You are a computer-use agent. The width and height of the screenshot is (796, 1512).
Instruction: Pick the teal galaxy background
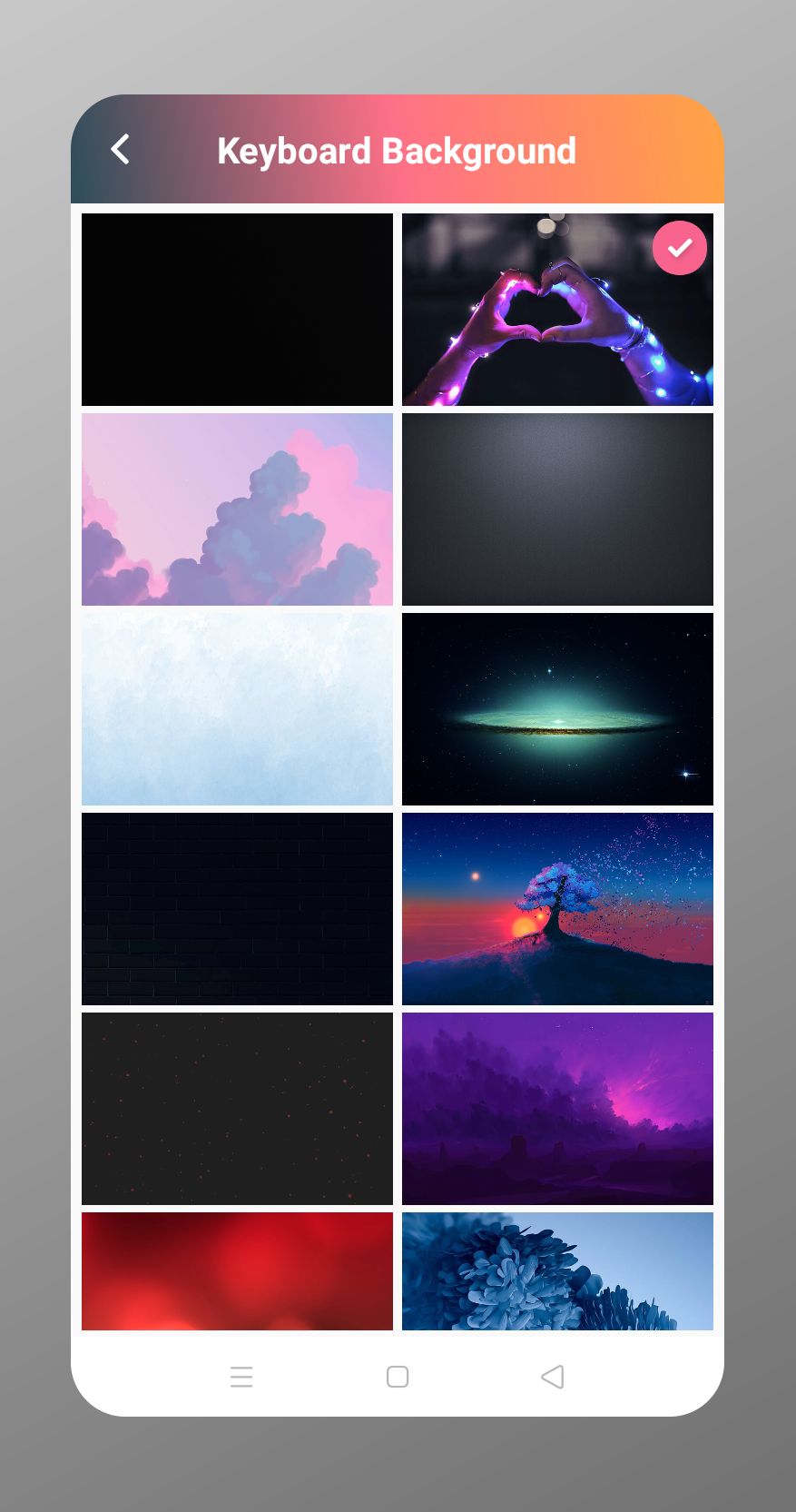tap(557, 709)
